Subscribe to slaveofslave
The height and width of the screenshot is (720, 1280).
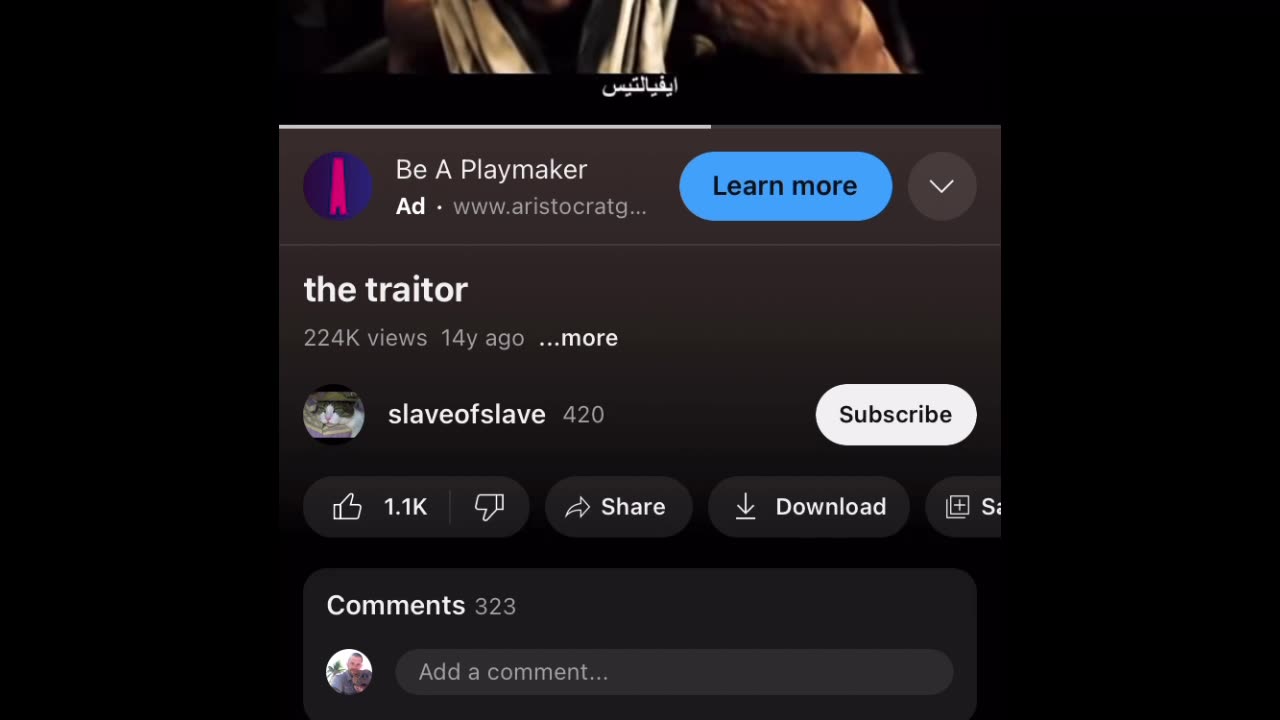pyautogui.click(x=895, y=414)
